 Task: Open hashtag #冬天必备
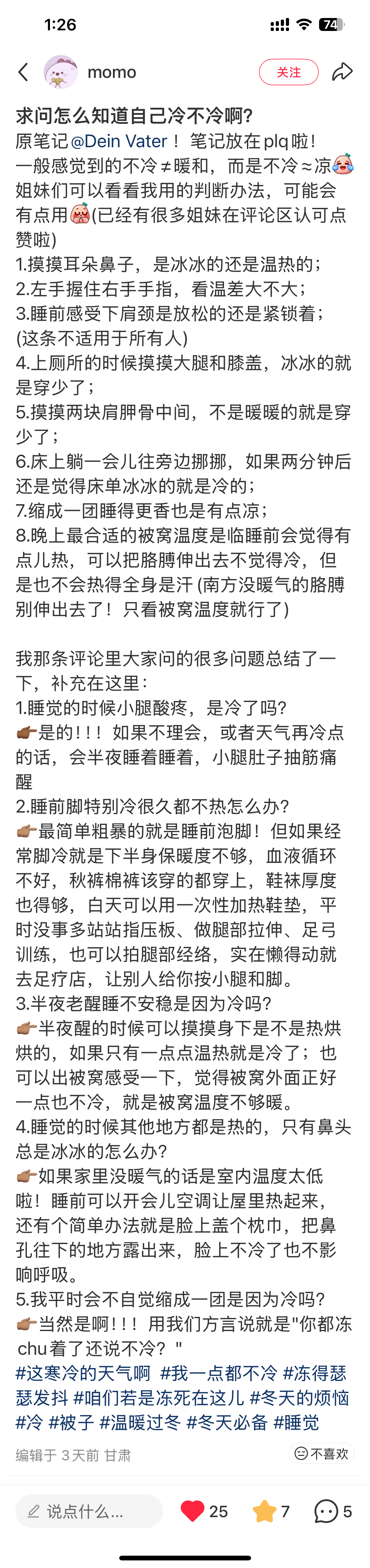[227, 1423]
